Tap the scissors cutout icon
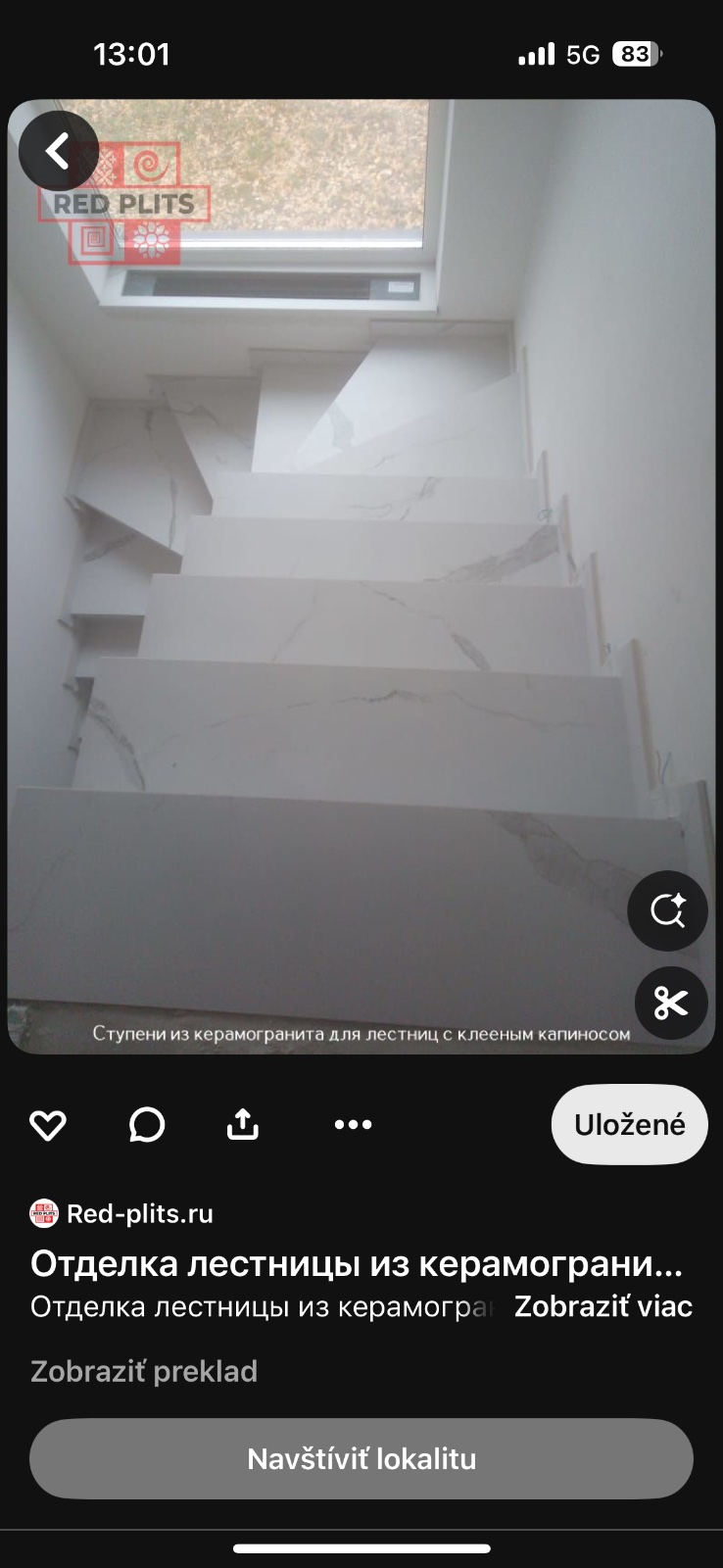The image size is (723, 1568). click(x=670, y=1003)
